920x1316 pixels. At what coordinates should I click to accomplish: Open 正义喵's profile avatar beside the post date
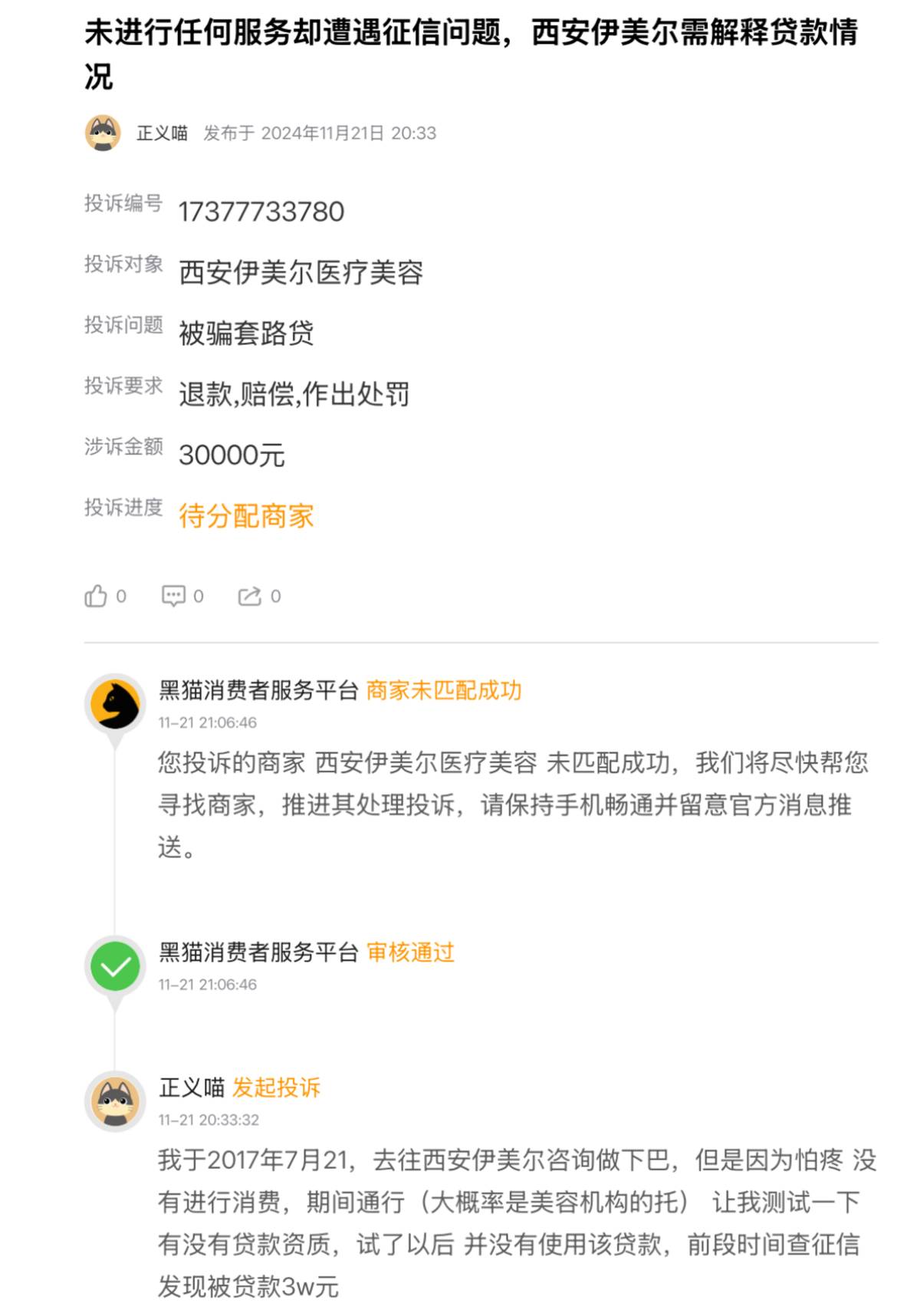[x=103, y=133]
